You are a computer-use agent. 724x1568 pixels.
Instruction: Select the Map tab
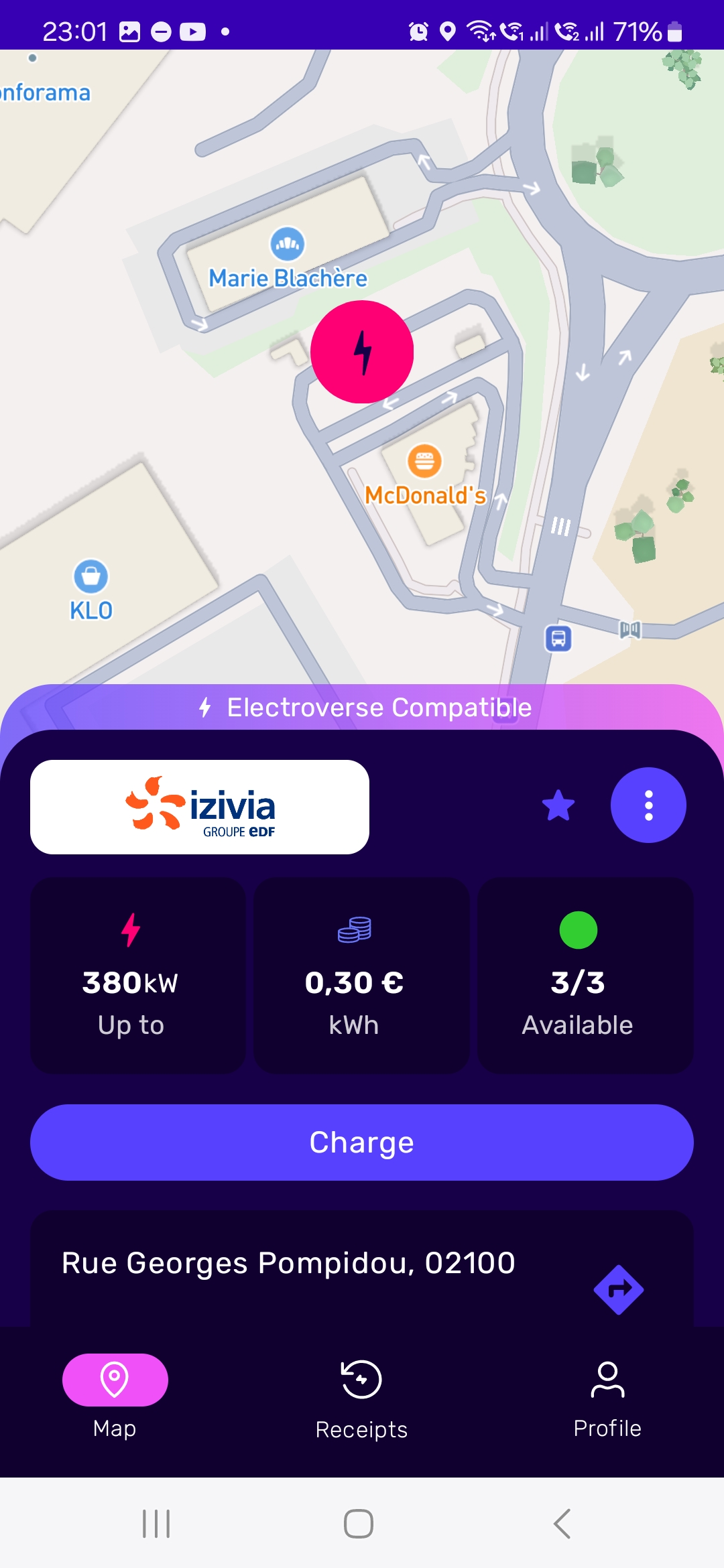(115, 1397)
